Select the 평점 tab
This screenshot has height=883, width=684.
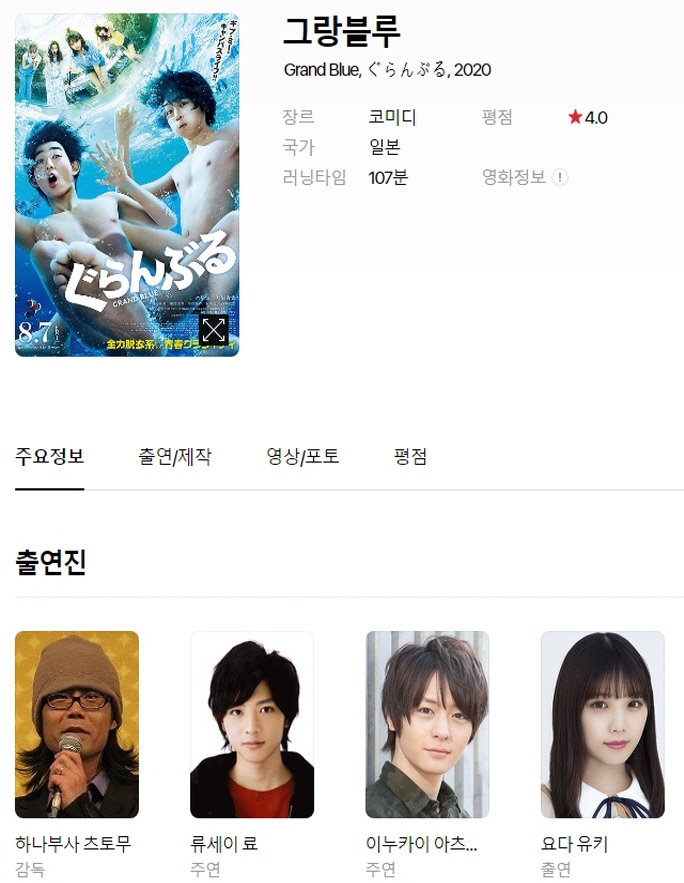(411, 457)
